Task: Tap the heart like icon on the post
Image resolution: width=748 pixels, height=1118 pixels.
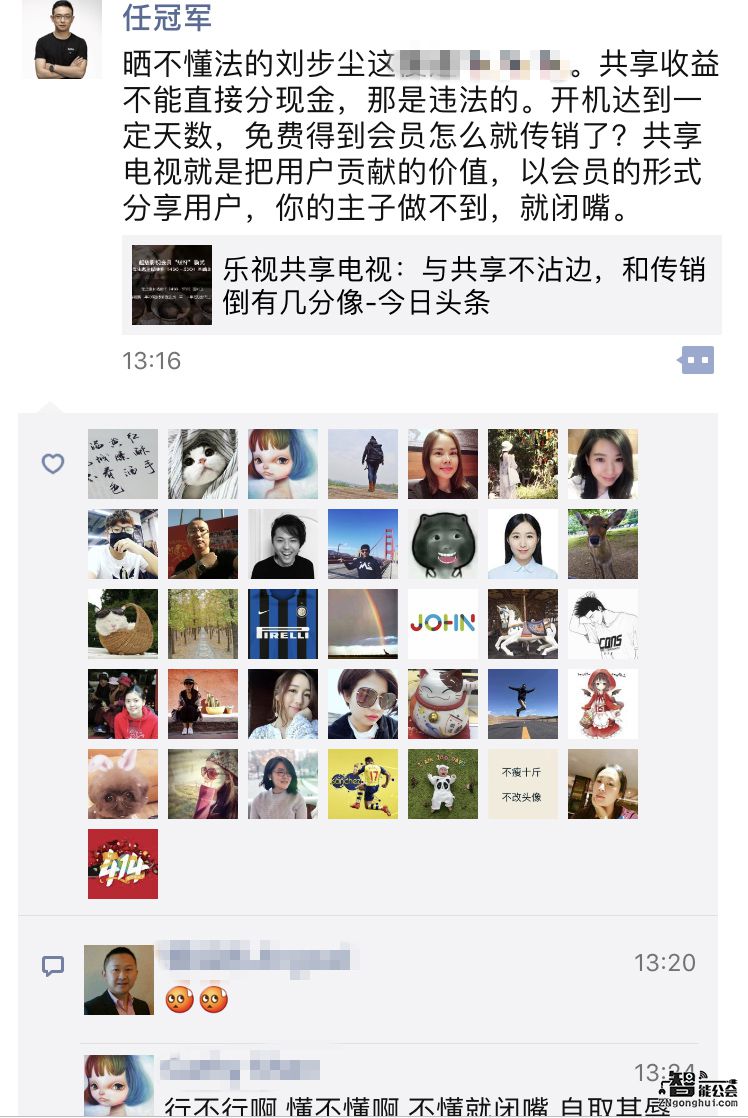Action: point(51,463)
